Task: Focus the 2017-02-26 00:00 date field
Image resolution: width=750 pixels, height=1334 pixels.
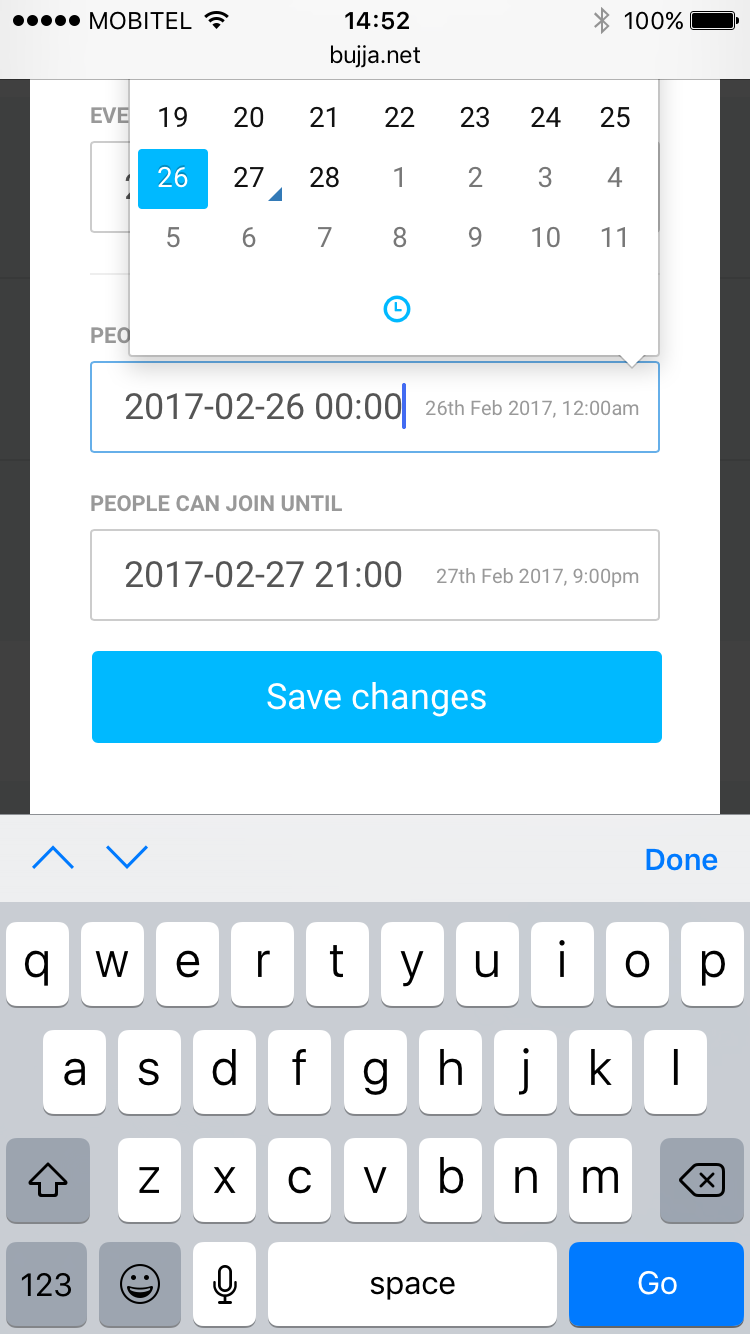Action: 375,407
